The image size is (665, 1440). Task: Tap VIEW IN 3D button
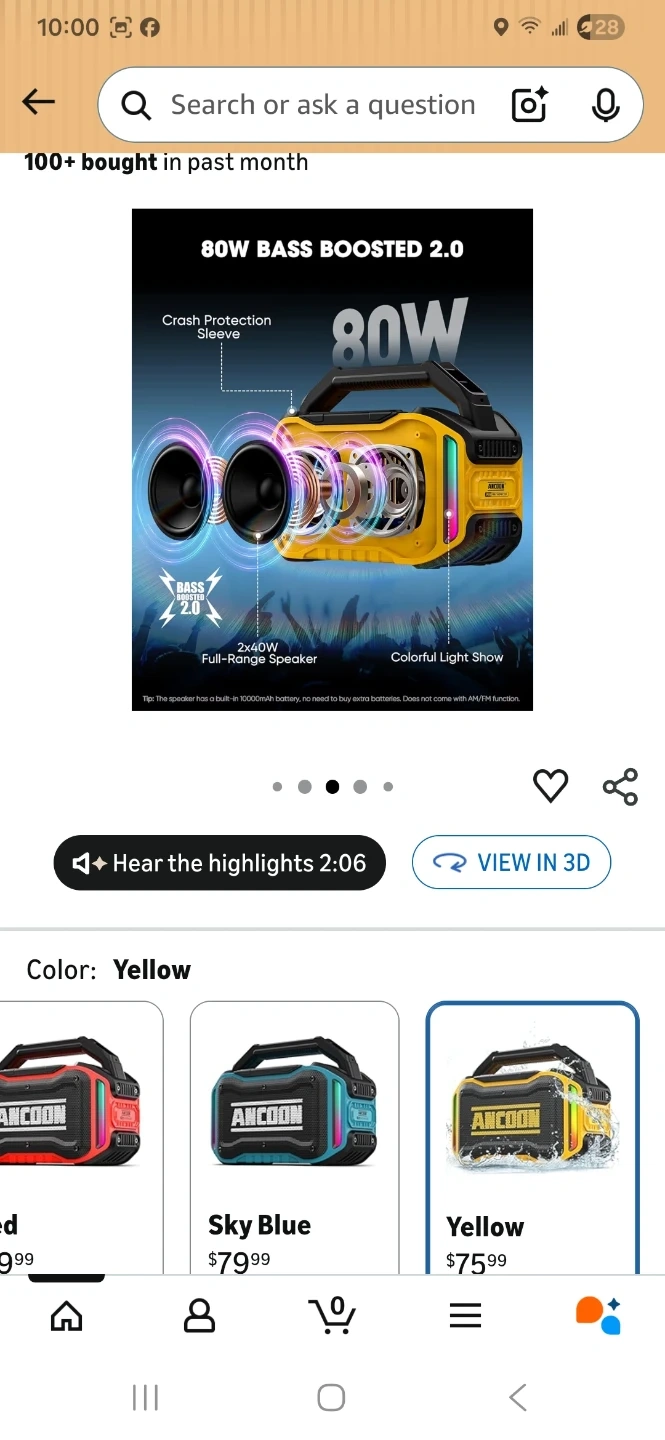coord(511,862)
